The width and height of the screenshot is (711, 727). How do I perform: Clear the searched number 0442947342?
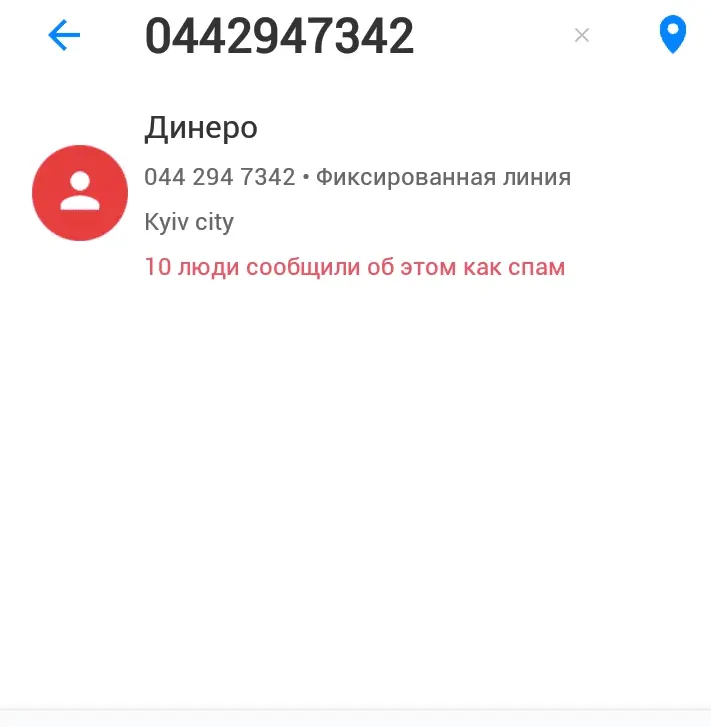(x=581, y=36)
